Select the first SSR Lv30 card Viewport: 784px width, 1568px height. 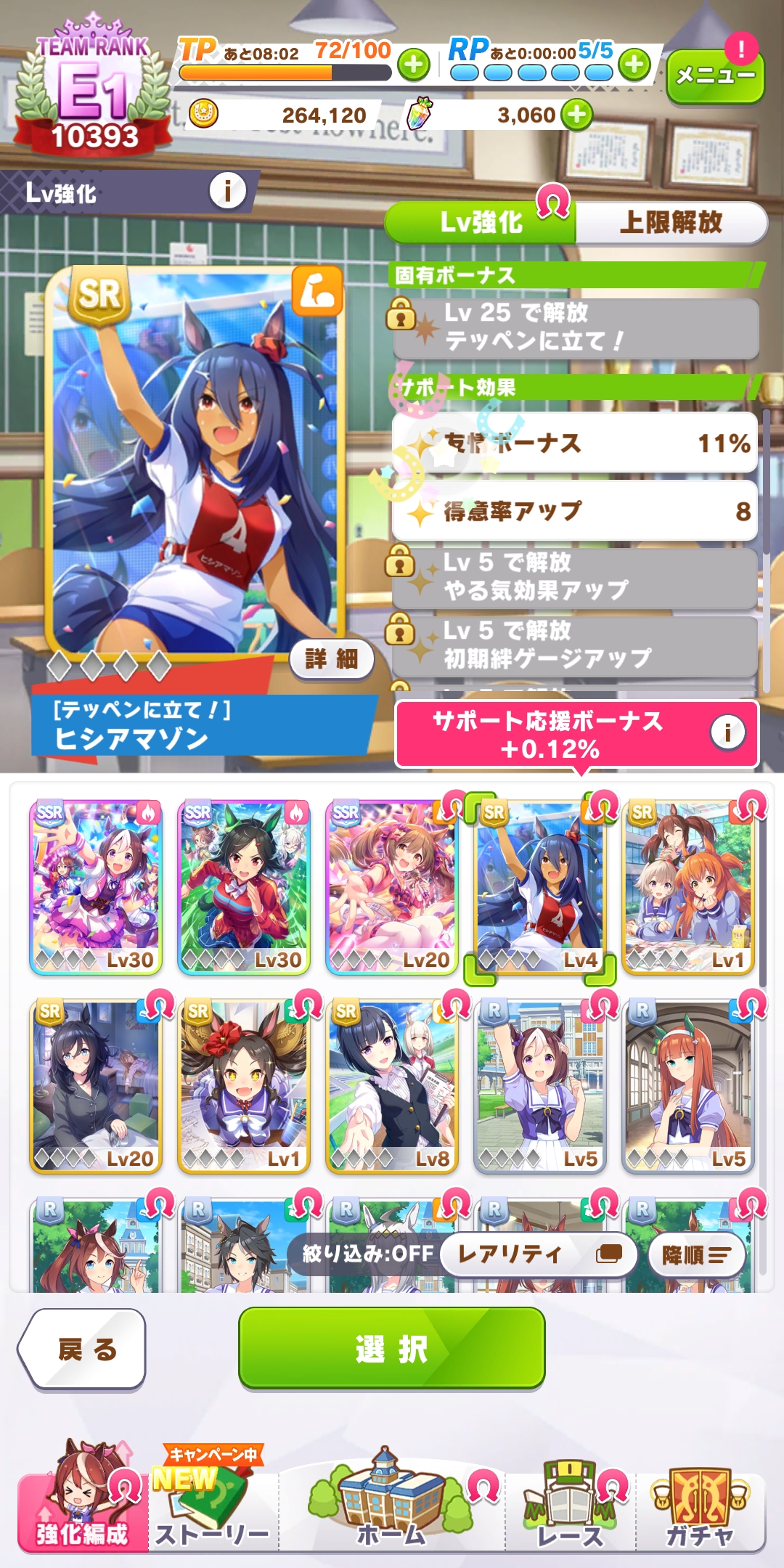click(x=96, y=887)
